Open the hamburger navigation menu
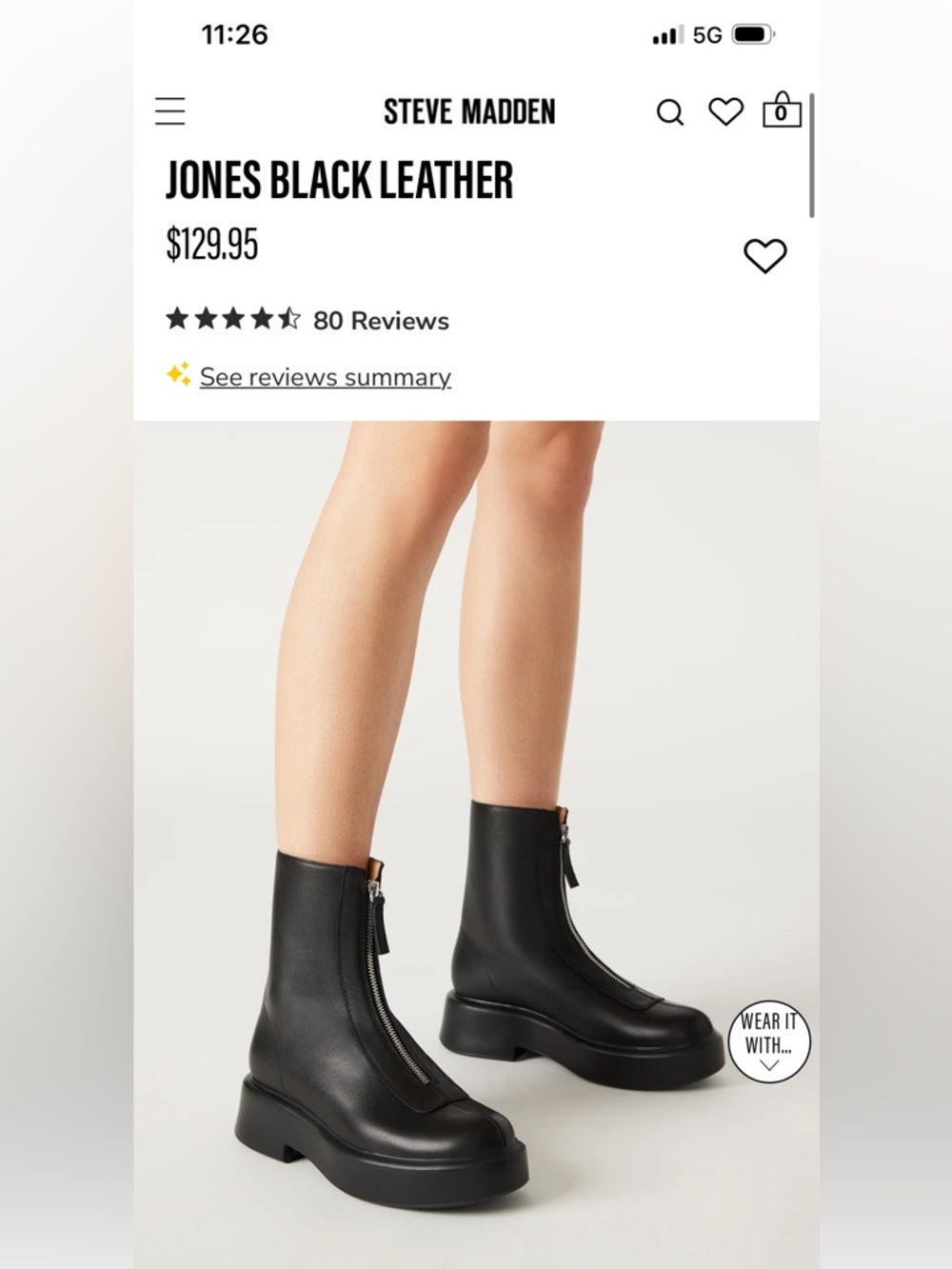952x1269 pixels. [170, 110]
